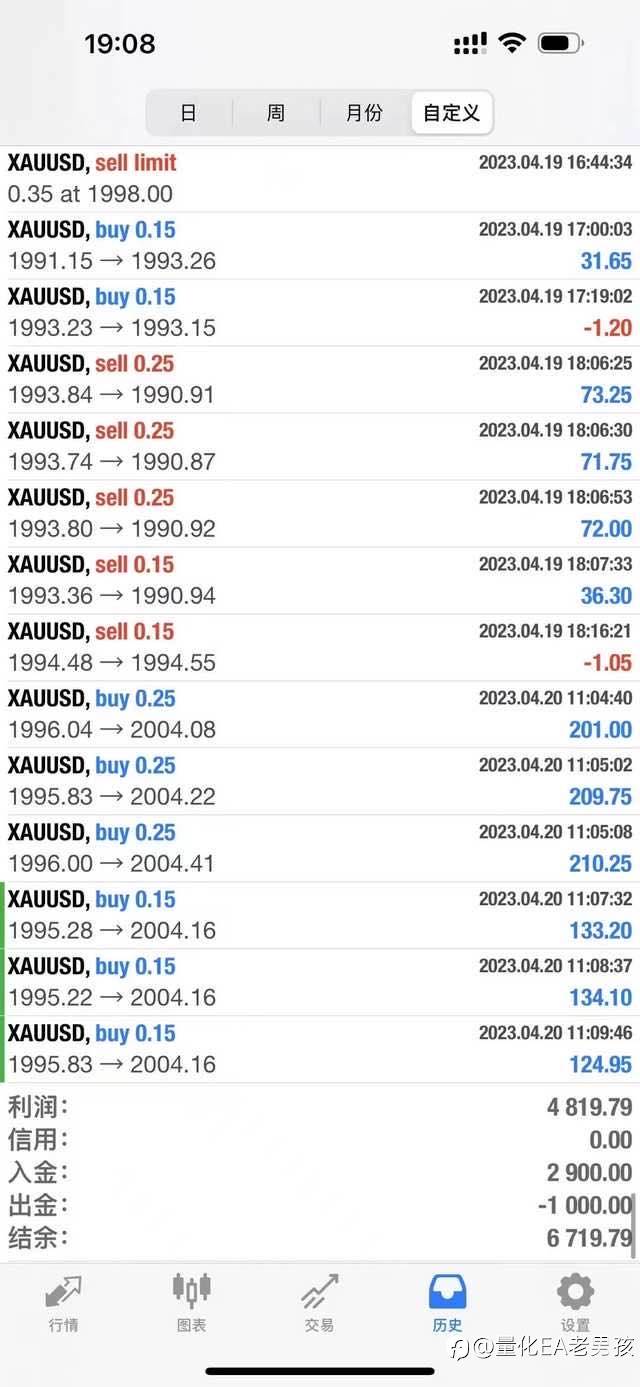Expand the buy 0.15 trade with profit 31.65
The height and width of the screenshot is (1387, 640).
tap(320, 245)
